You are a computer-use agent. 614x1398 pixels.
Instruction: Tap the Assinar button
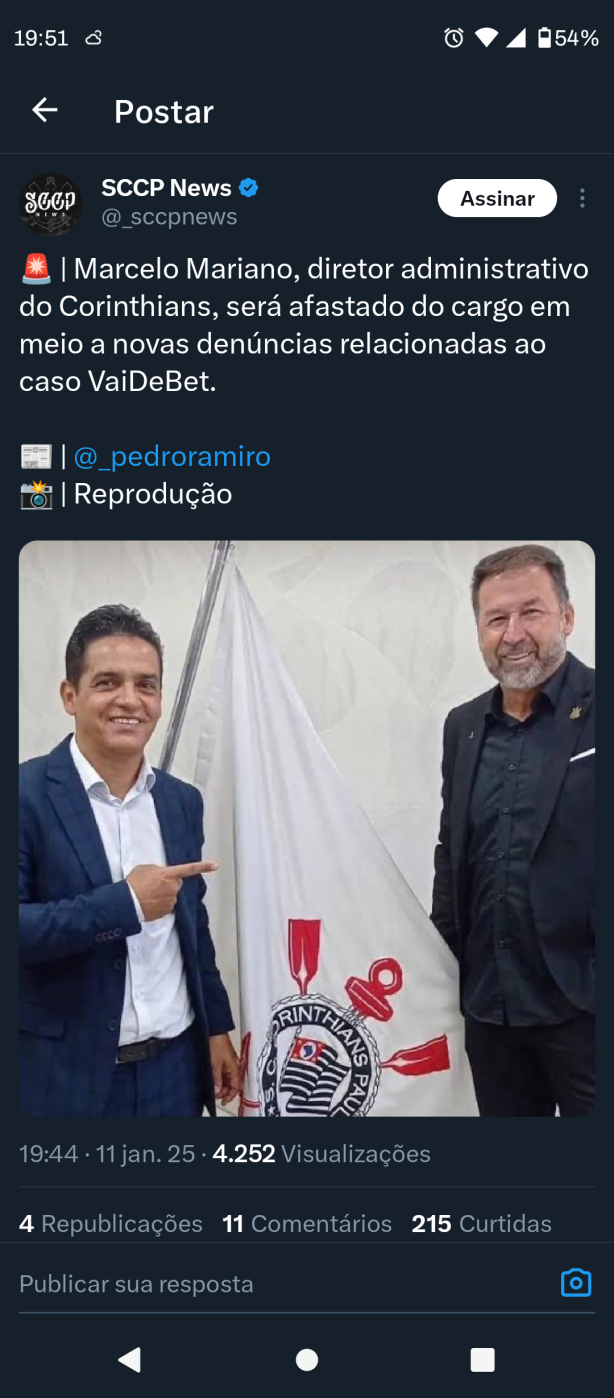pyautogui.click(x=497, y=198)
